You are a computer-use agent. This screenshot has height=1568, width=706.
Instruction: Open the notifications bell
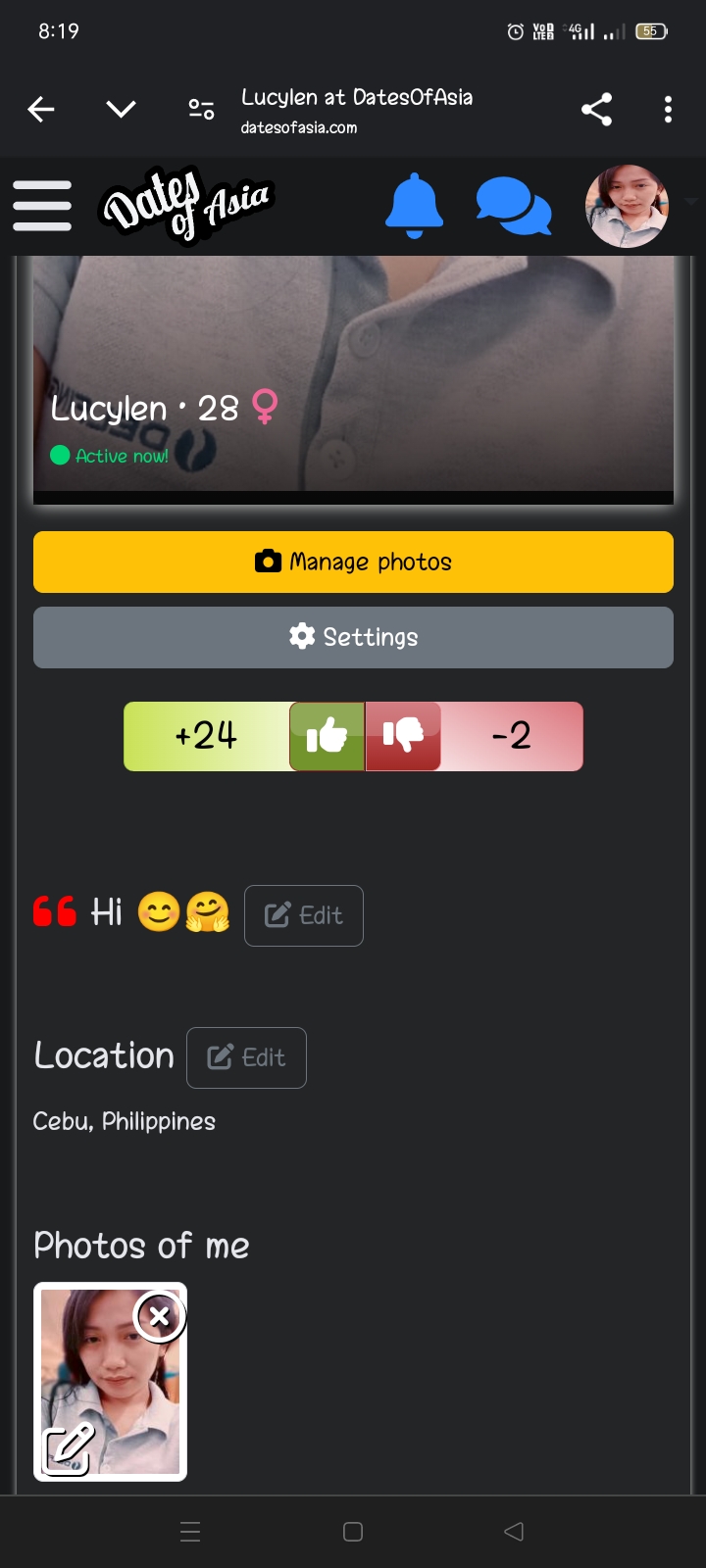click(414, 206)
